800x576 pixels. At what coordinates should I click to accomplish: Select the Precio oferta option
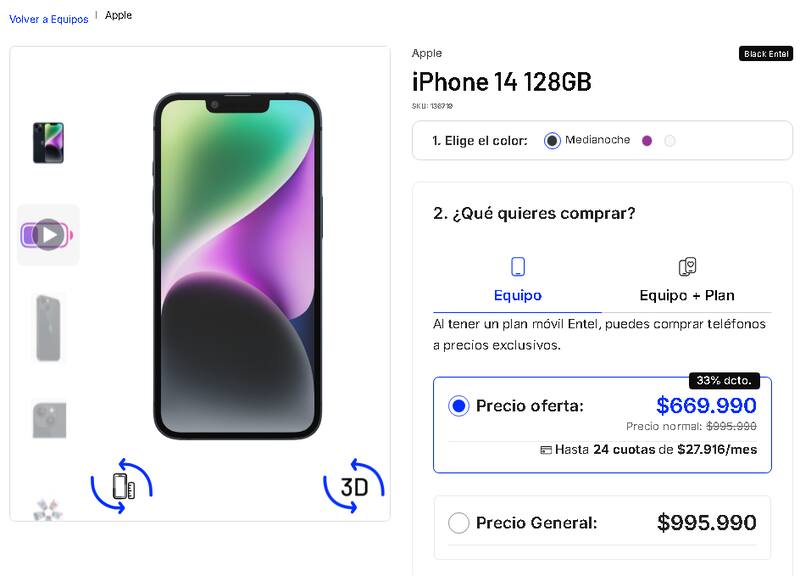click(459, 406)
